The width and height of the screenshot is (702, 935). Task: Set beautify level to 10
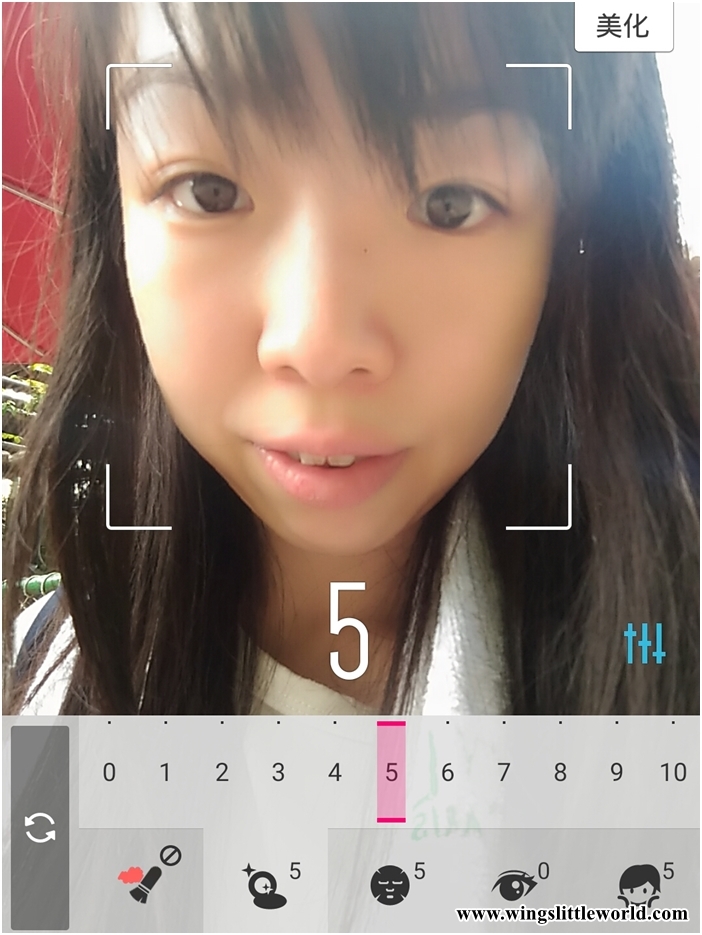[x=673, y=772]
